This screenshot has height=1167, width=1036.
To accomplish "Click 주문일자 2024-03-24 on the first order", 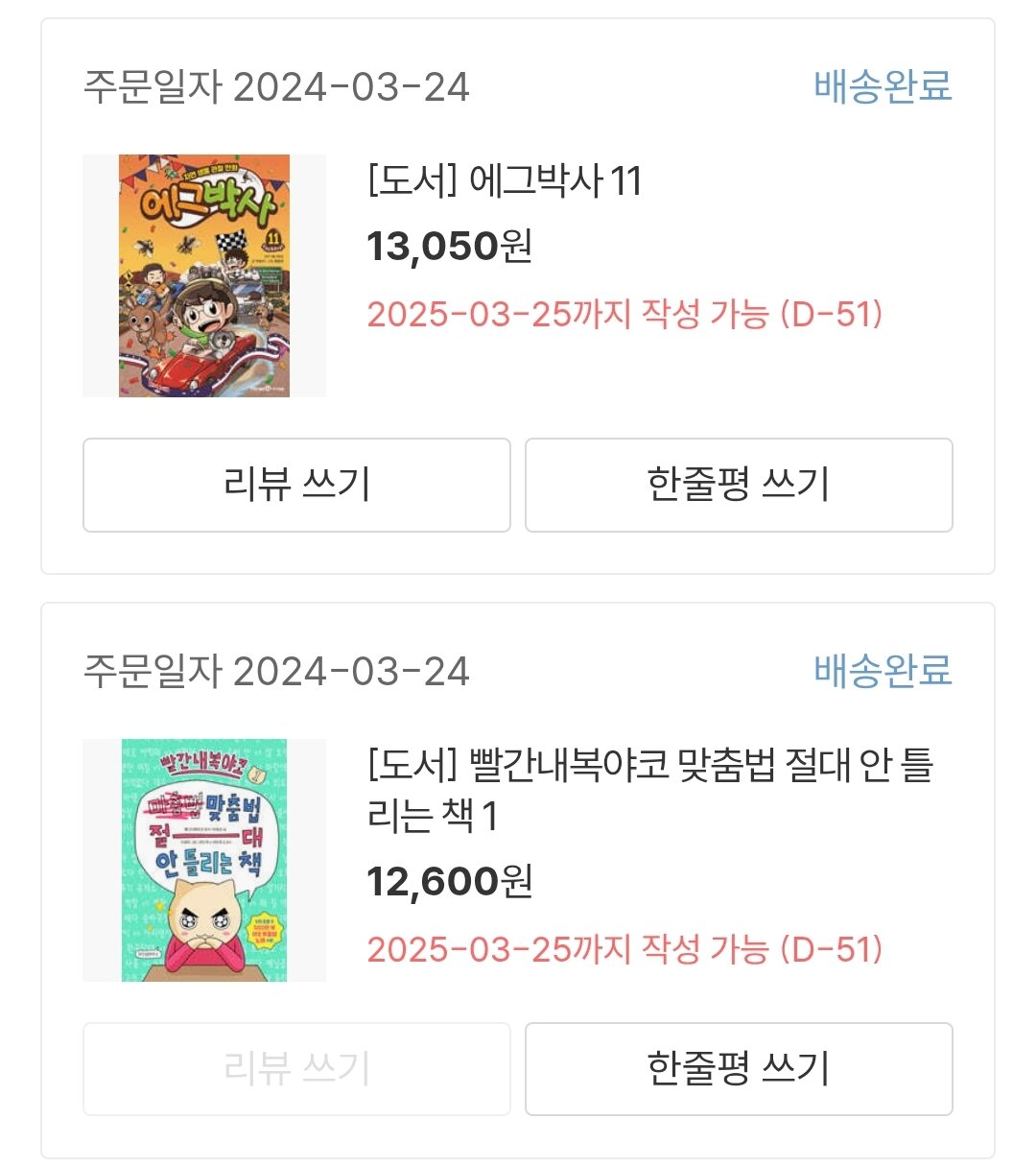I will [278, 86].
